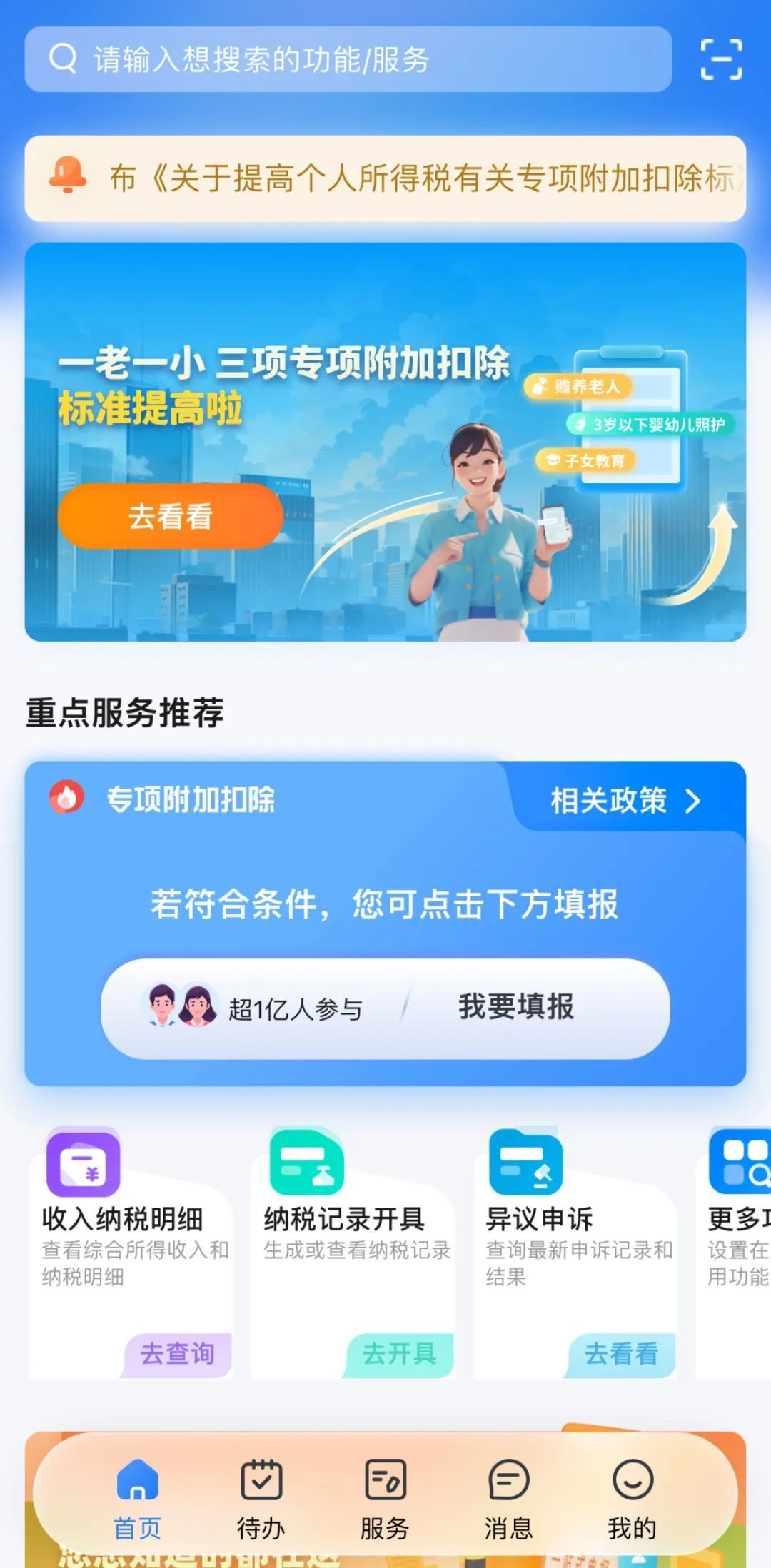This screenshot has width=771, height=1568.
Task: Tap 去开具 under 纳税记录开具
Action: click(x=400, y=1353)
